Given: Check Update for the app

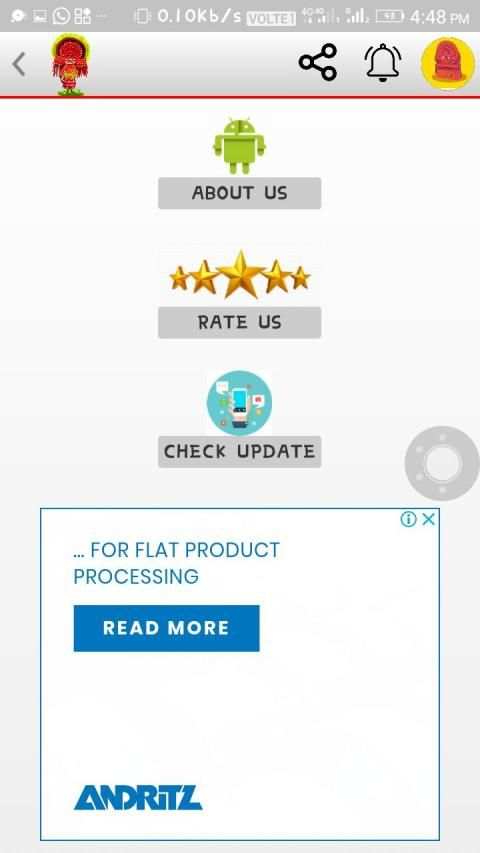Looking at the screenshot, I should (239, 452).
